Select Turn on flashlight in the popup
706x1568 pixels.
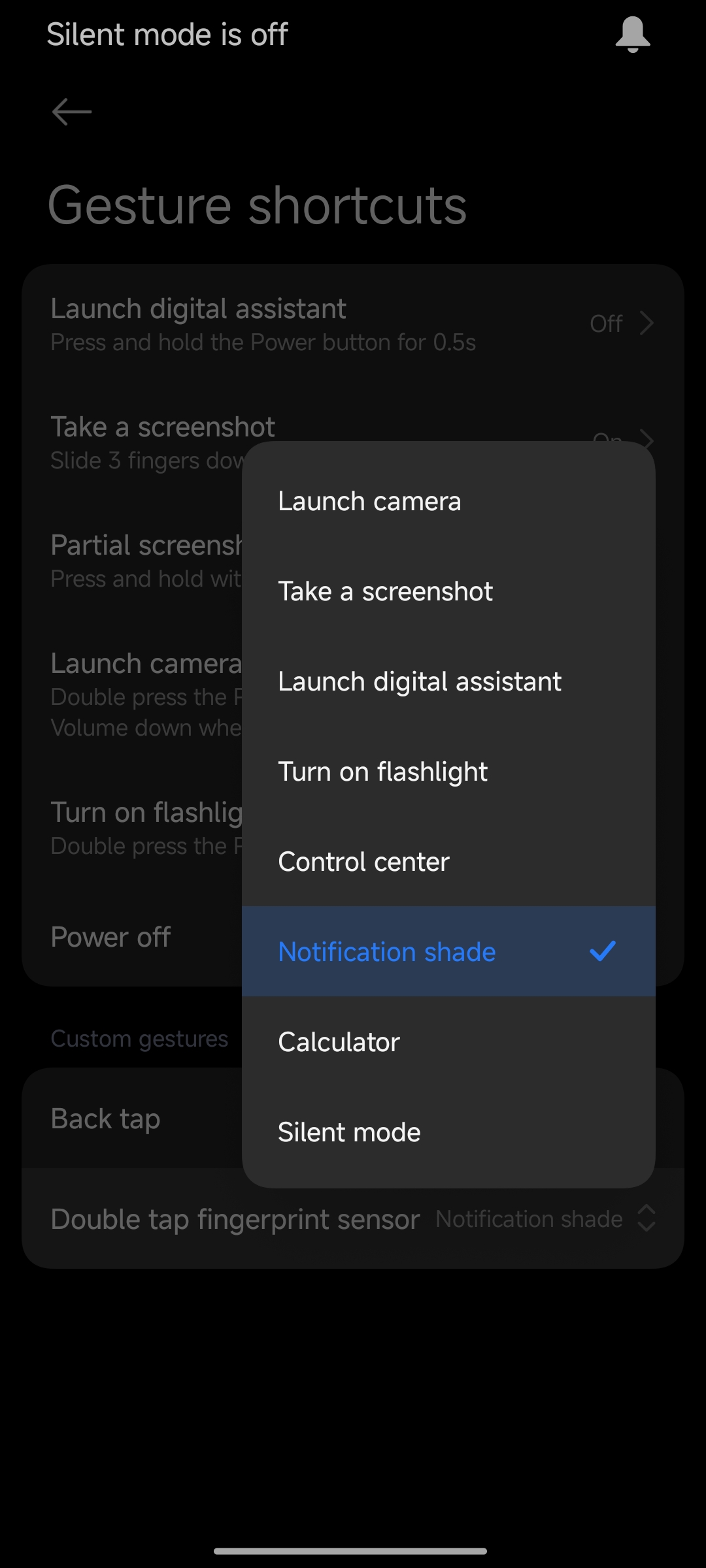[x=448, y=772]
